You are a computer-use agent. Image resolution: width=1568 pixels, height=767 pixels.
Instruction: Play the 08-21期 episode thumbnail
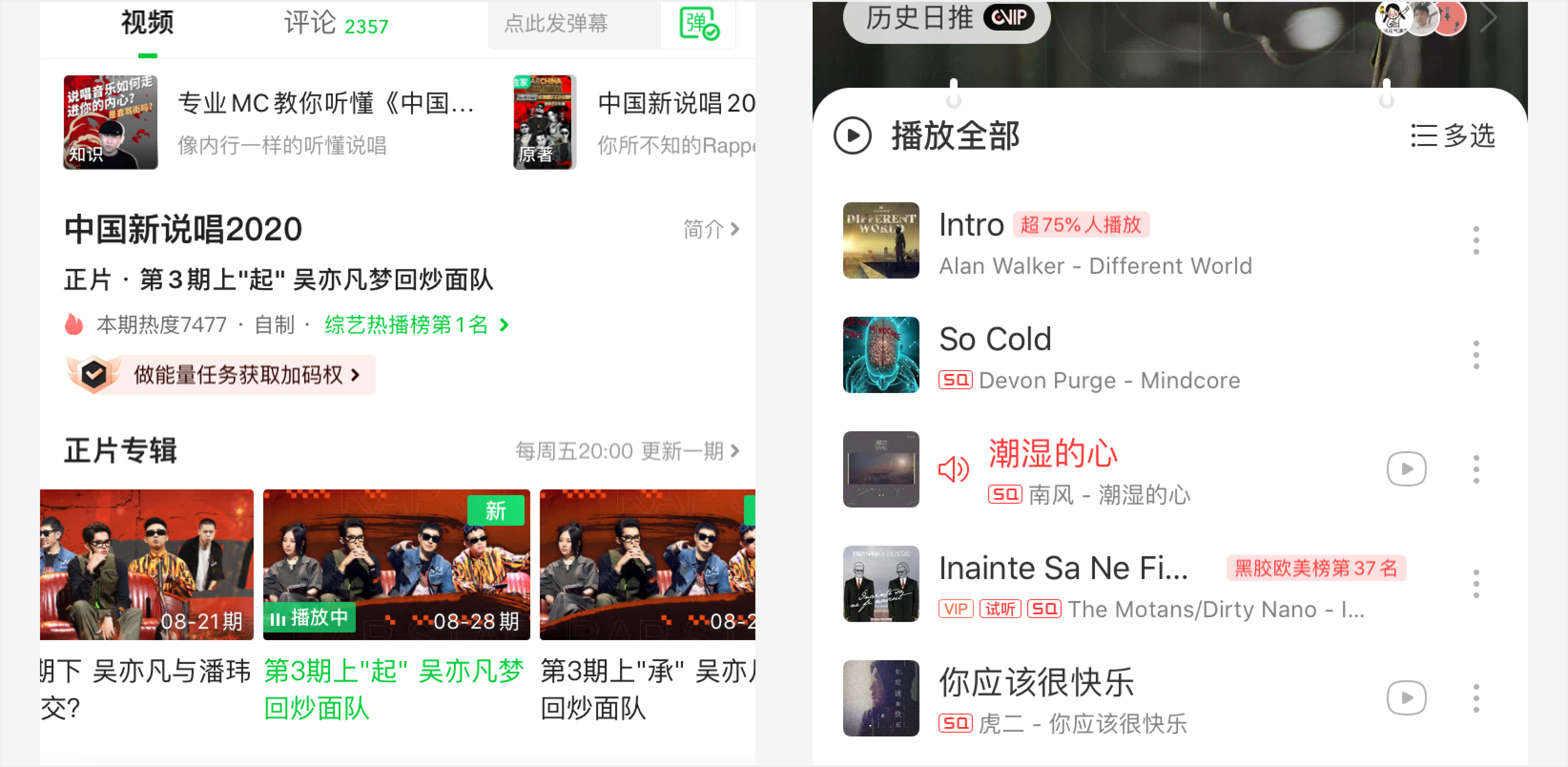coord(146,564)
